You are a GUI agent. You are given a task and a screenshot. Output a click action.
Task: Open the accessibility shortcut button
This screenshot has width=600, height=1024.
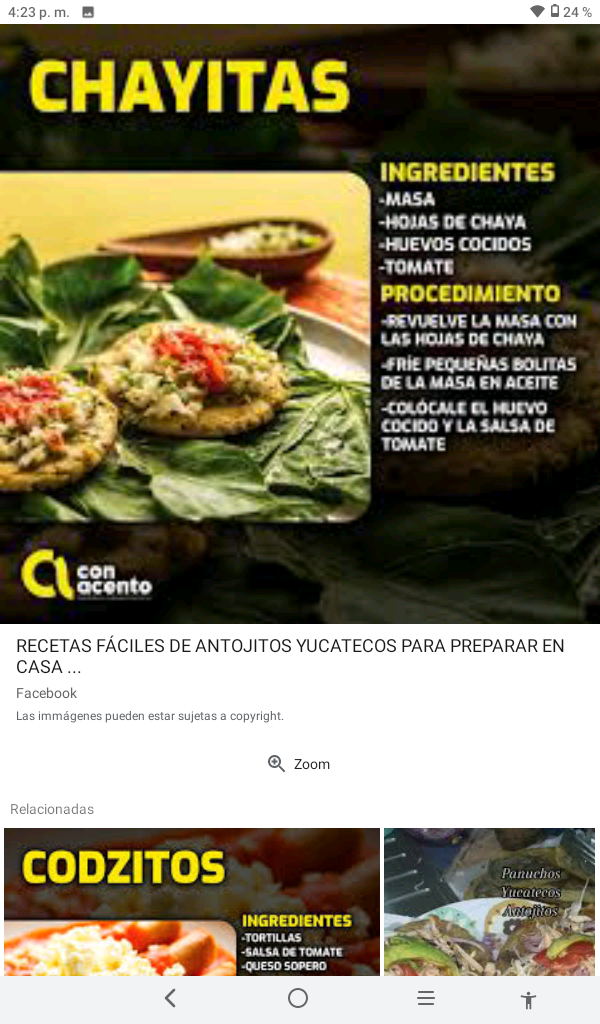pyautogui.click(x=529, y=999)
